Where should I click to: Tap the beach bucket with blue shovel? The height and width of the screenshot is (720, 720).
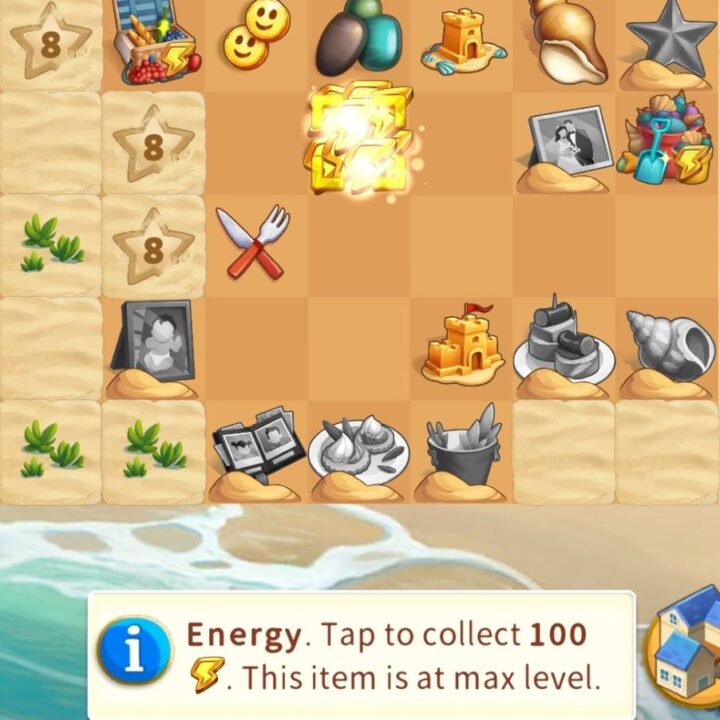coord(664,141)
